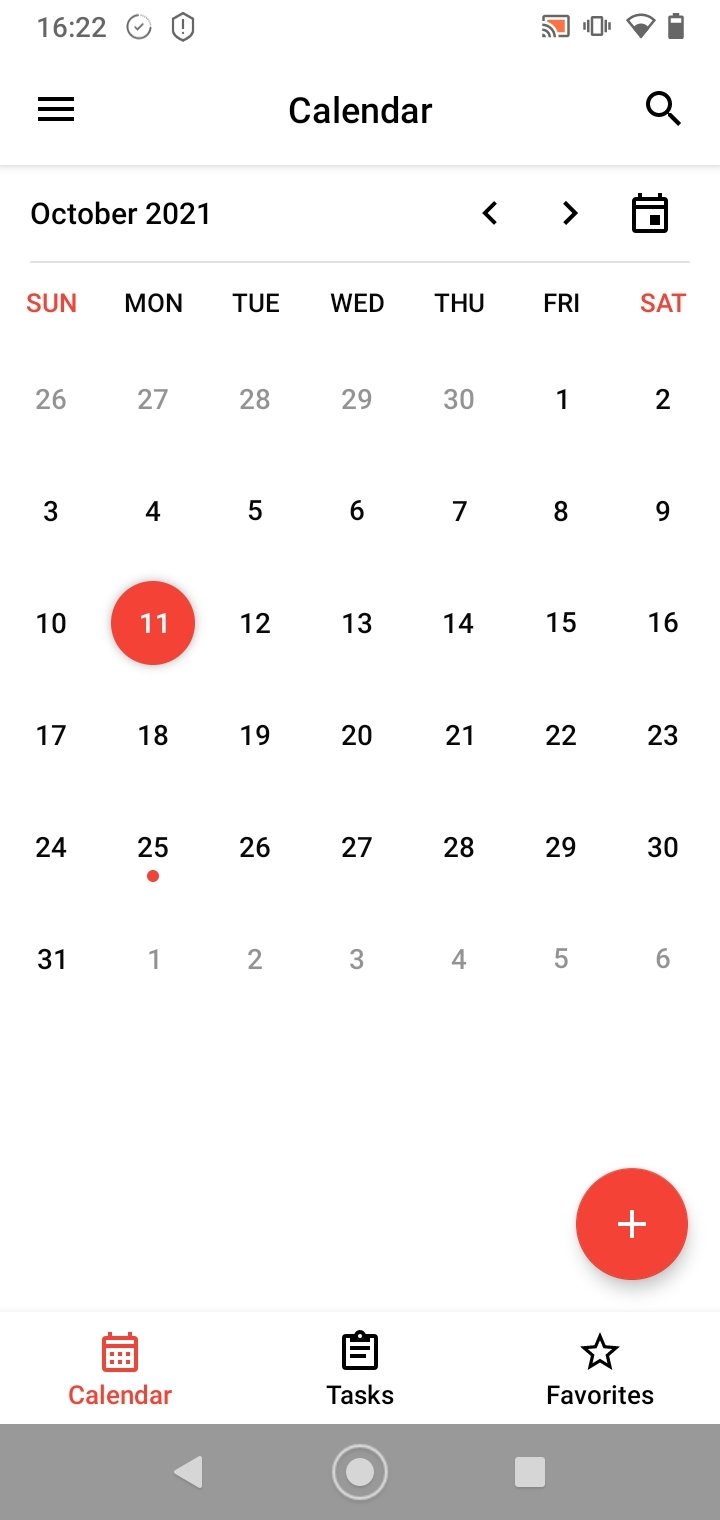Viewport: 720px width, 1520px height.
Task: Choose October 15 on the calendar
Action: click(x=561, y=623)
